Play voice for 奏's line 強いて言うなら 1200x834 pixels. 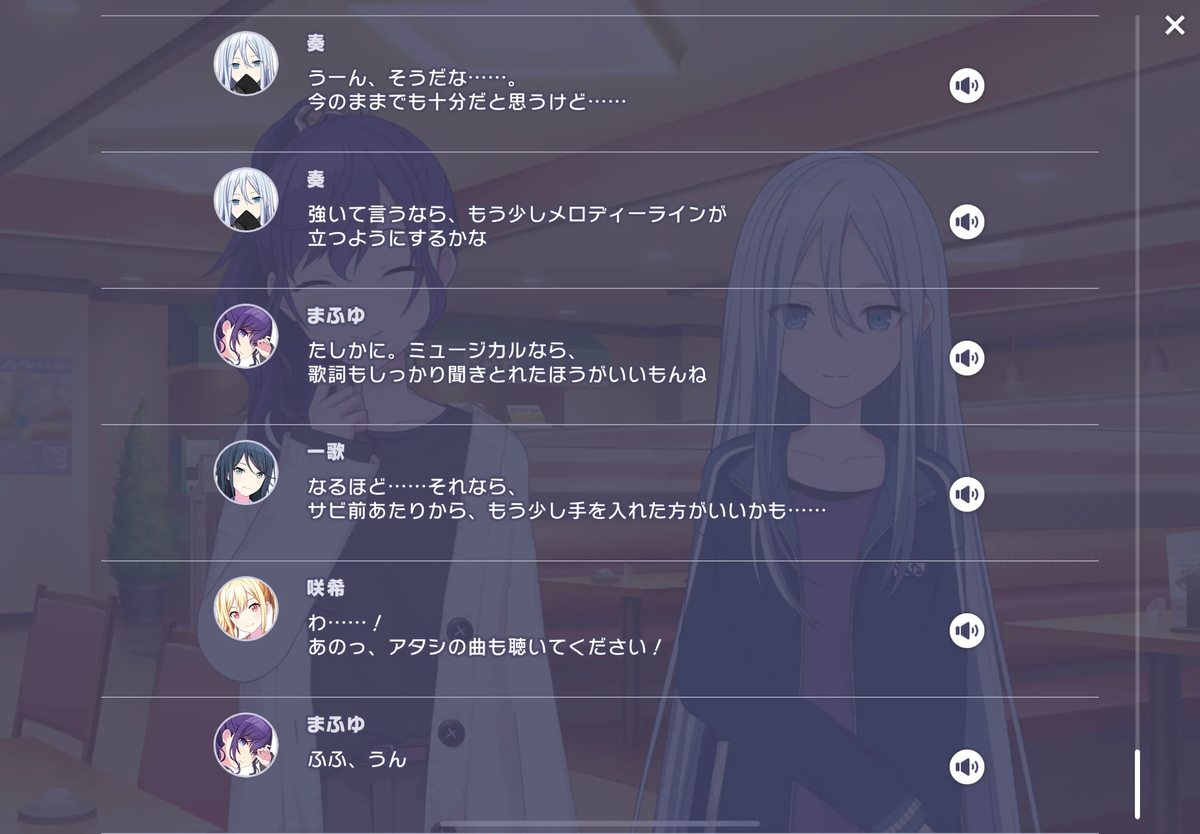tap(966, 222)
